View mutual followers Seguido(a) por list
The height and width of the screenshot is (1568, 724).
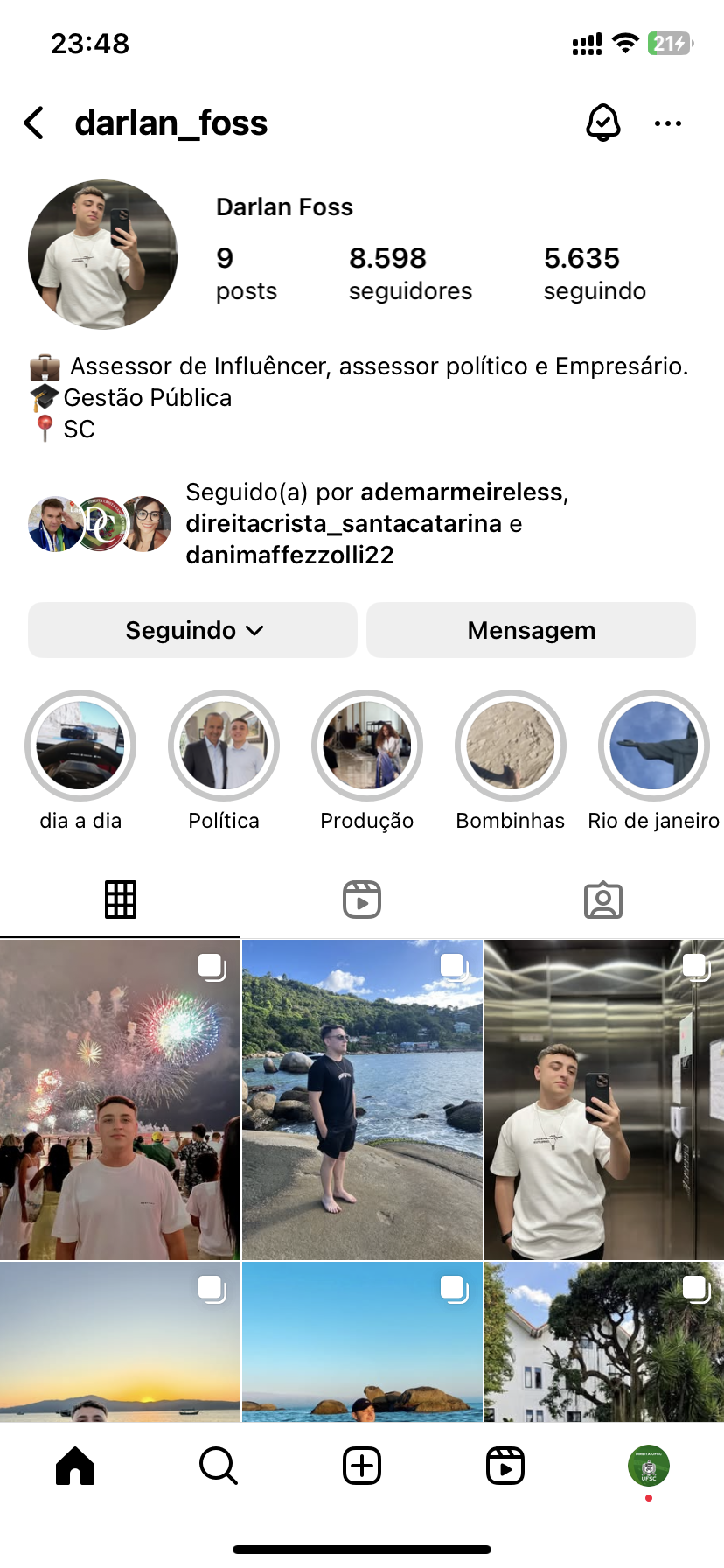coord(376,523)
